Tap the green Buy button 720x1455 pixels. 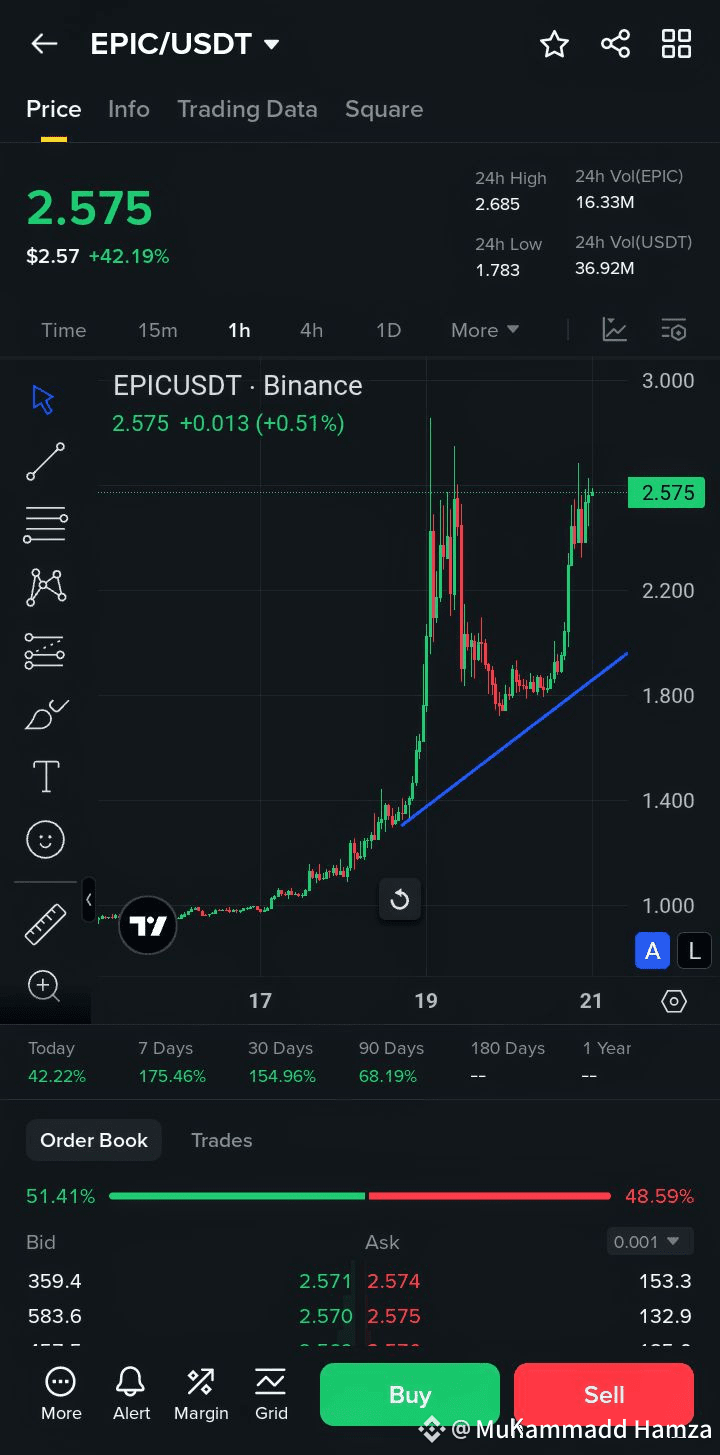click(x=410, y=1394)
